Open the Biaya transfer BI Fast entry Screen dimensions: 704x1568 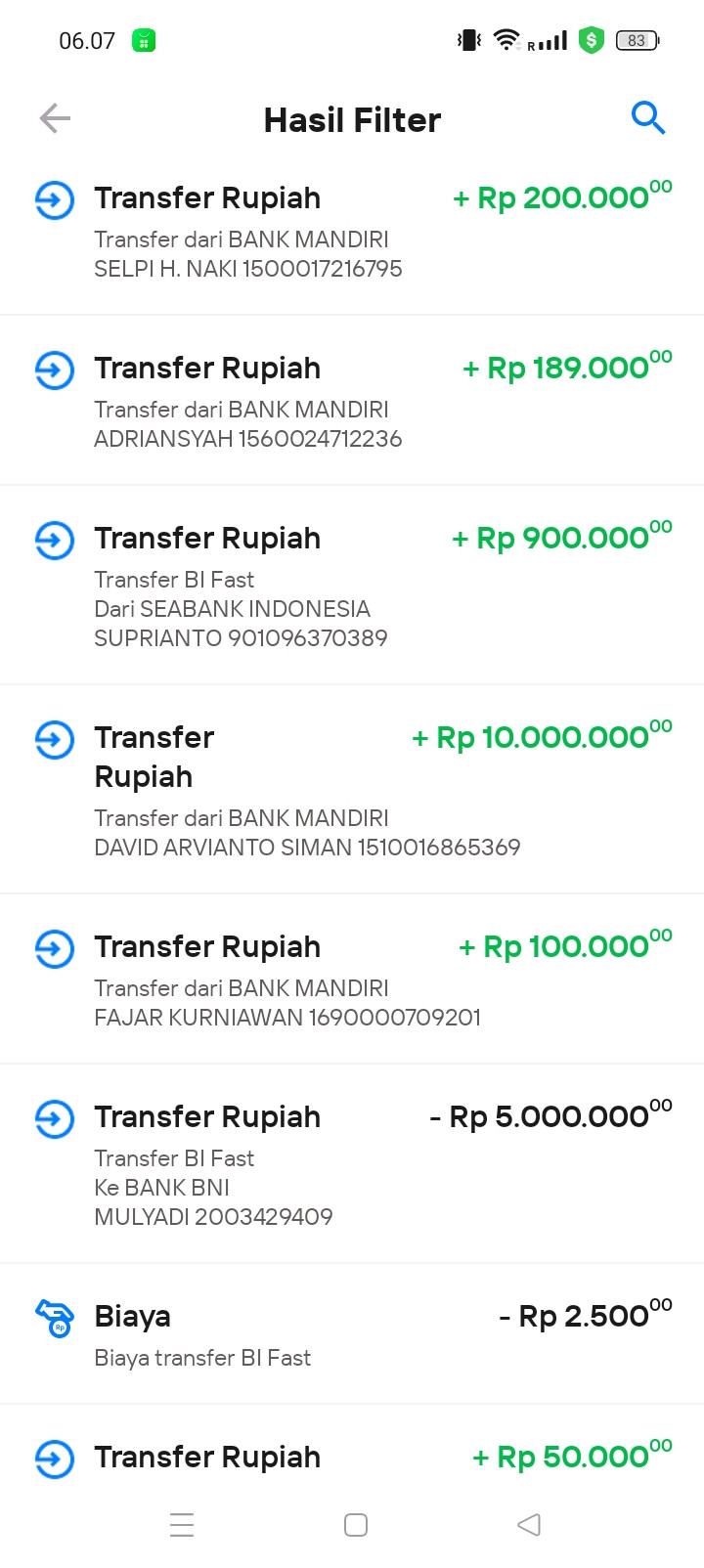[352, 1334]
